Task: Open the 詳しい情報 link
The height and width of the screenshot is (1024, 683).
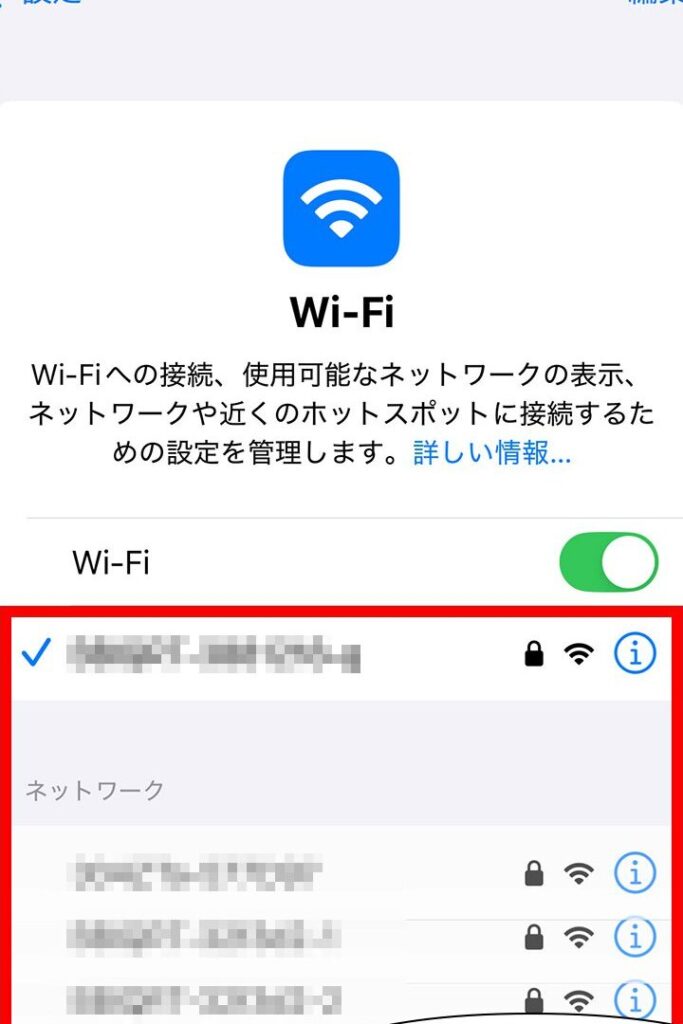Action: [x=491, y=453]
